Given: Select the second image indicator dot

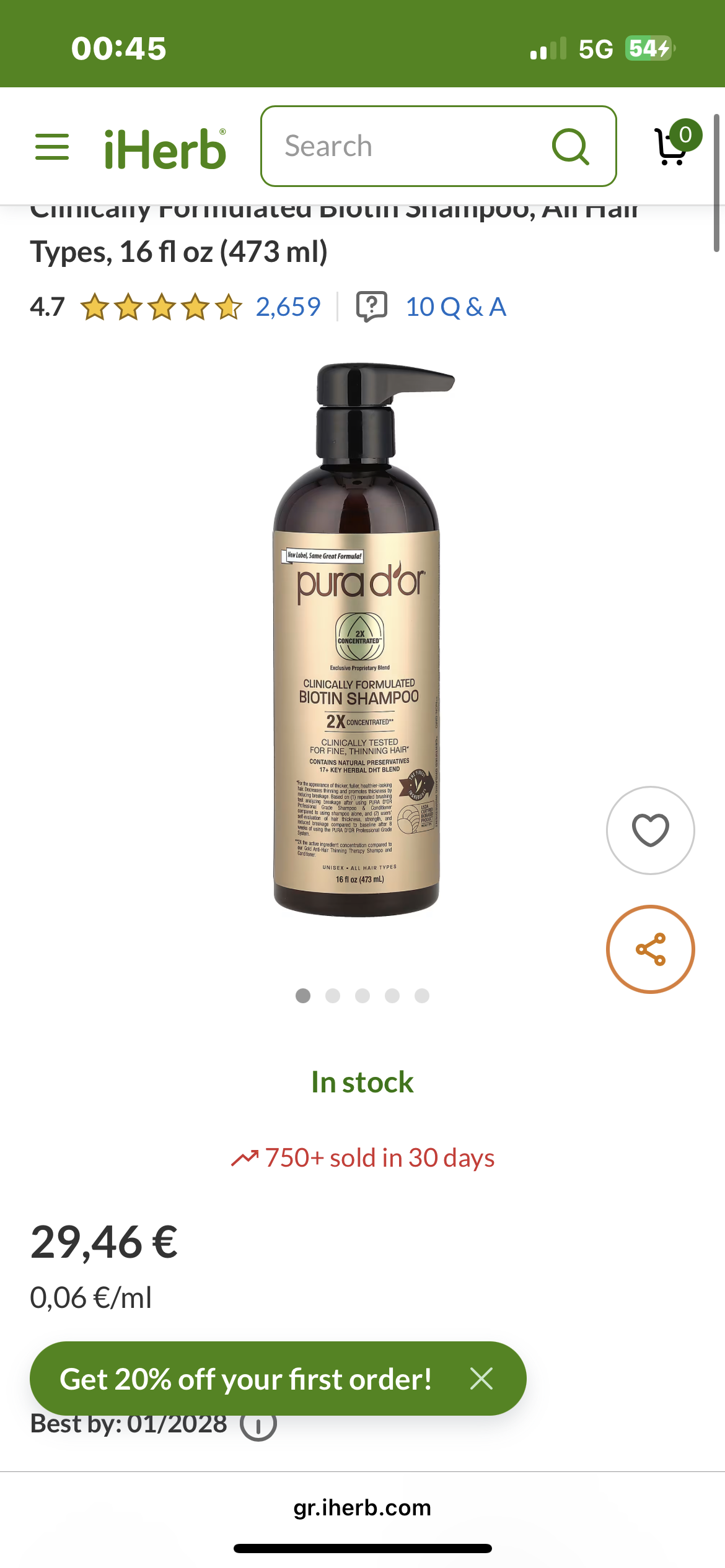Looking at the screenshot, I should (x=333, y=995).
